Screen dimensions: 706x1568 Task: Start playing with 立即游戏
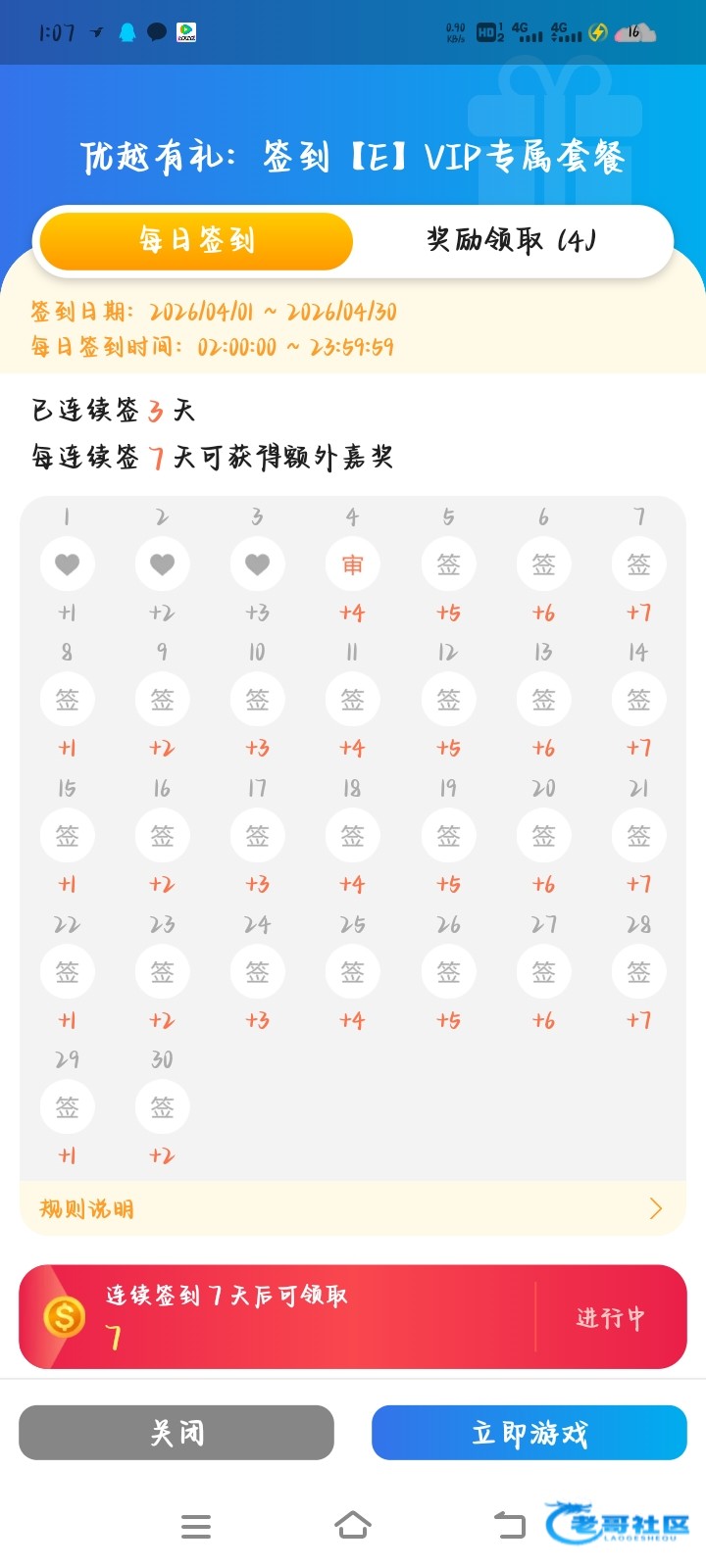point(529,1433)
